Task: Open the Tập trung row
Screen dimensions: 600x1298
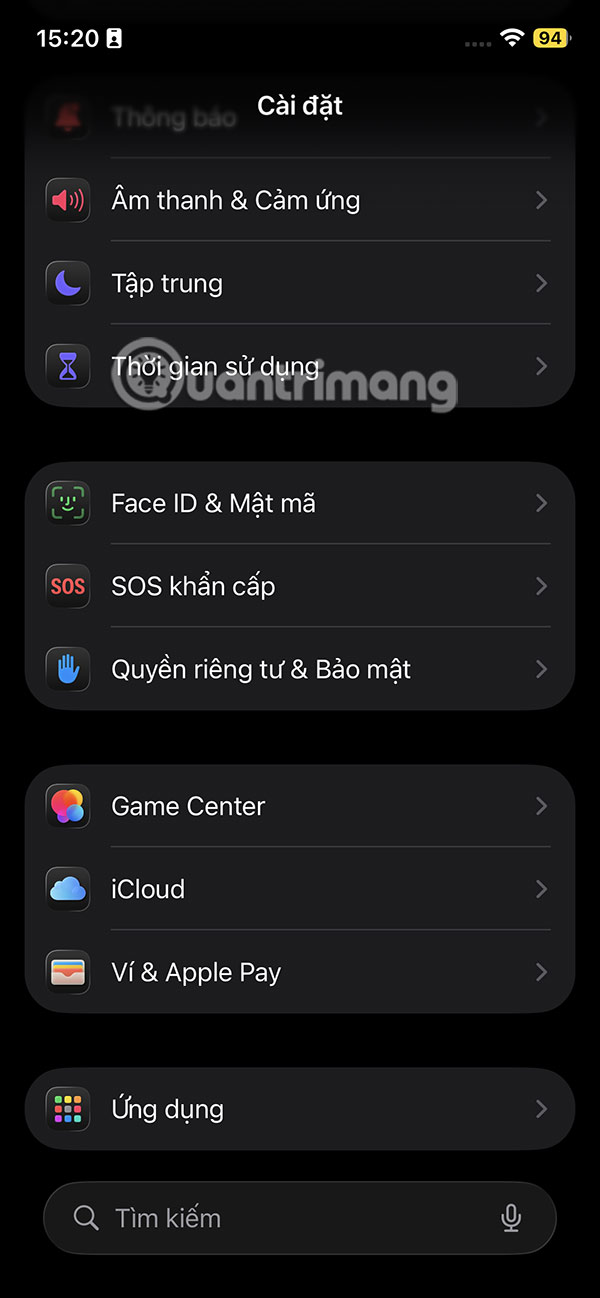Action: point(300,283)
